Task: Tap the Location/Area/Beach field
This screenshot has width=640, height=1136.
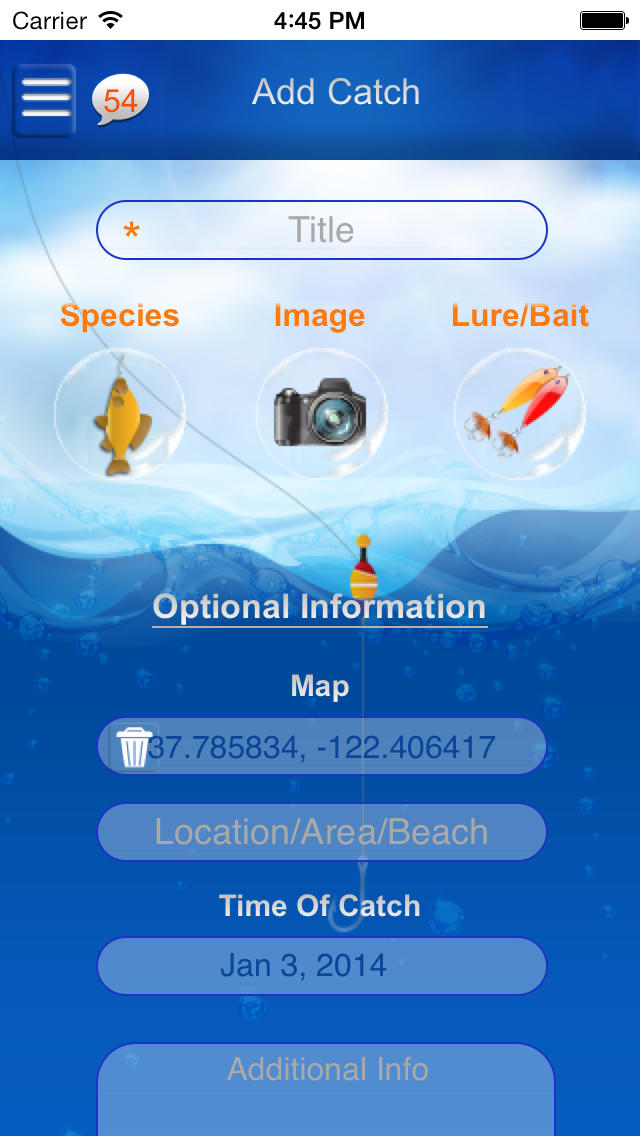Action: 322,832
